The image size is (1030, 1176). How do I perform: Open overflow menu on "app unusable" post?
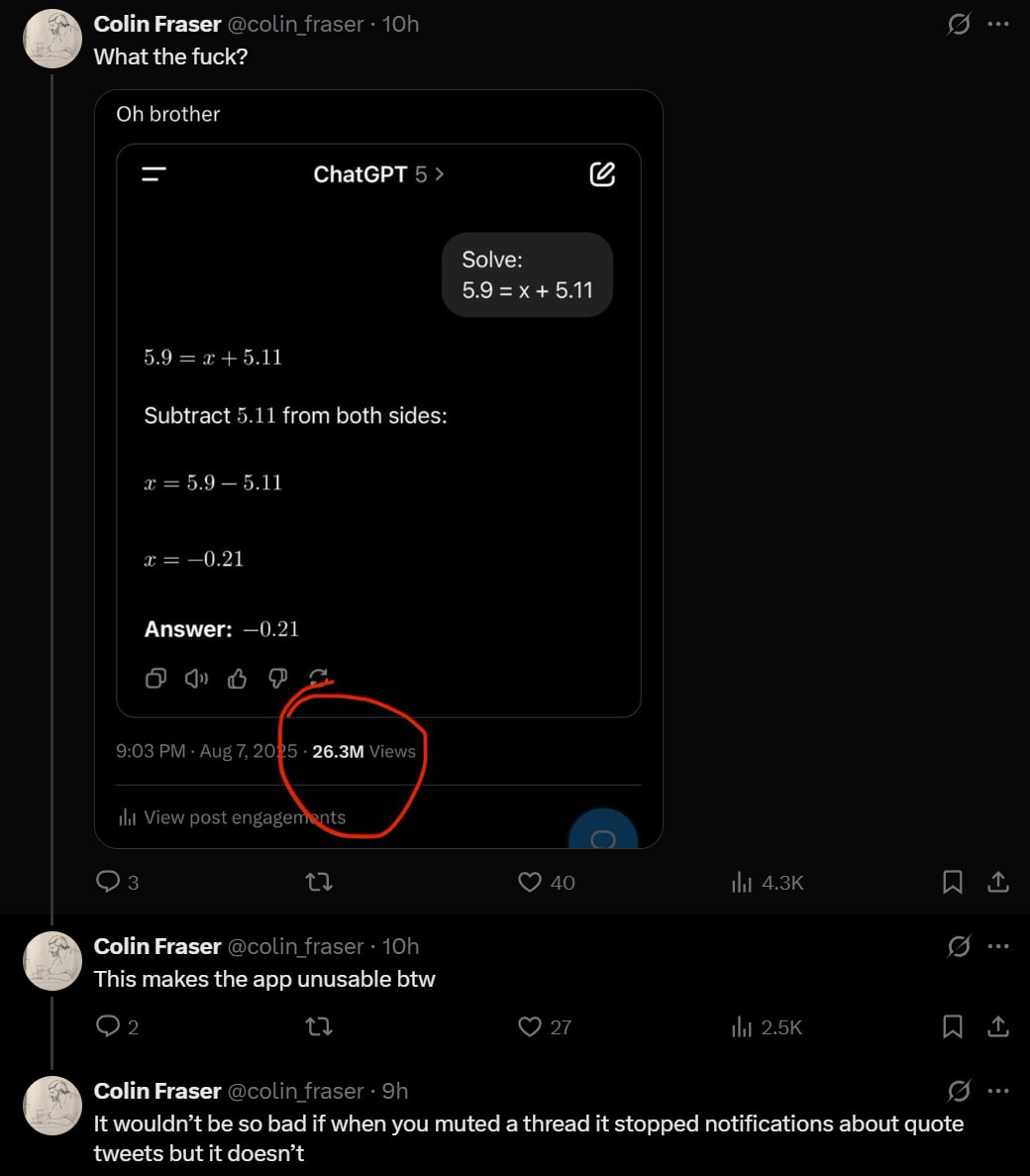998,946
